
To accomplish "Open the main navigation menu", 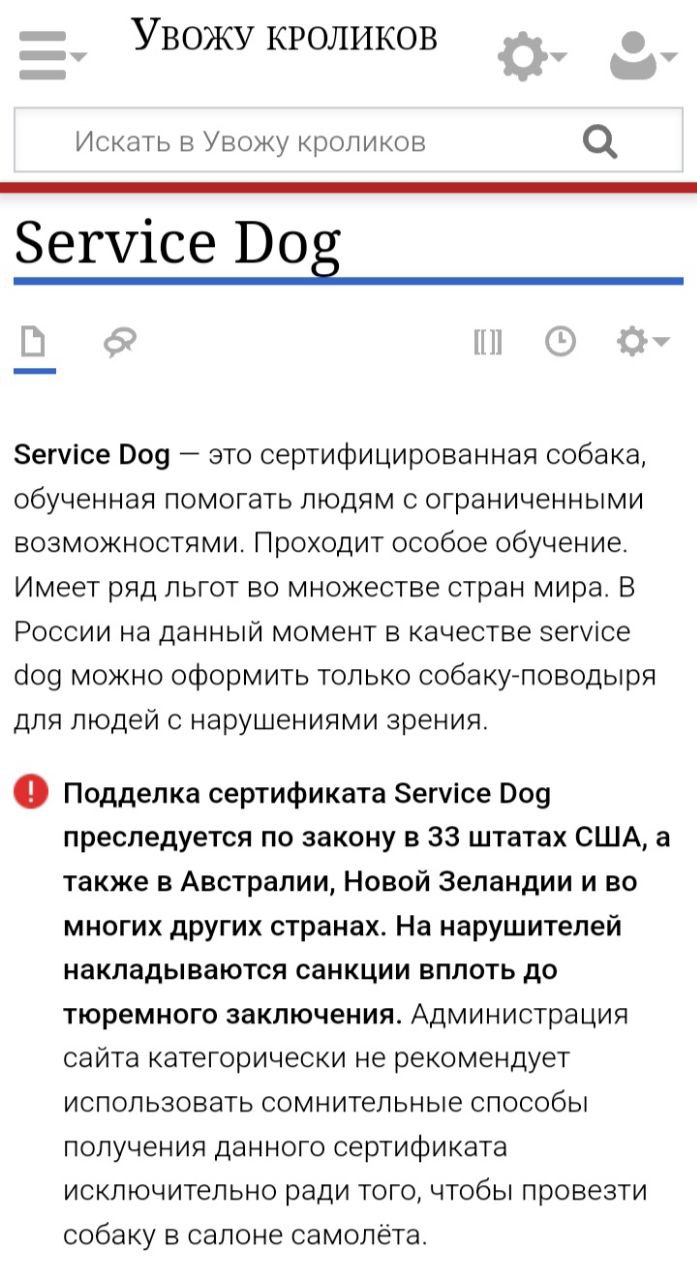I will click(x=50, y=56).
